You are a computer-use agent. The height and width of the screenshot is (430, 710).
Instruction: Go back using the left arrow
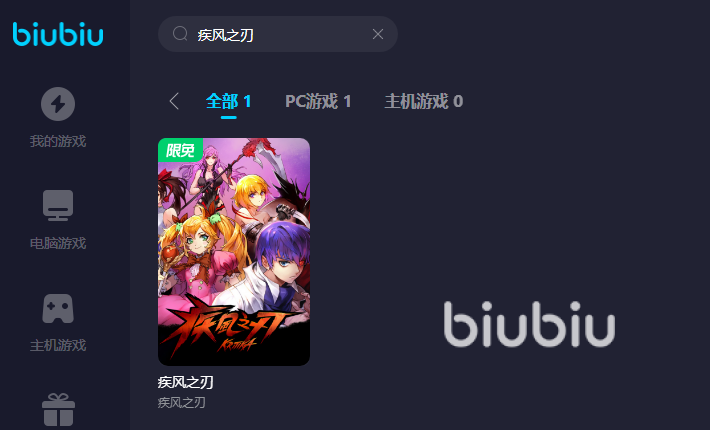[174, 101]
